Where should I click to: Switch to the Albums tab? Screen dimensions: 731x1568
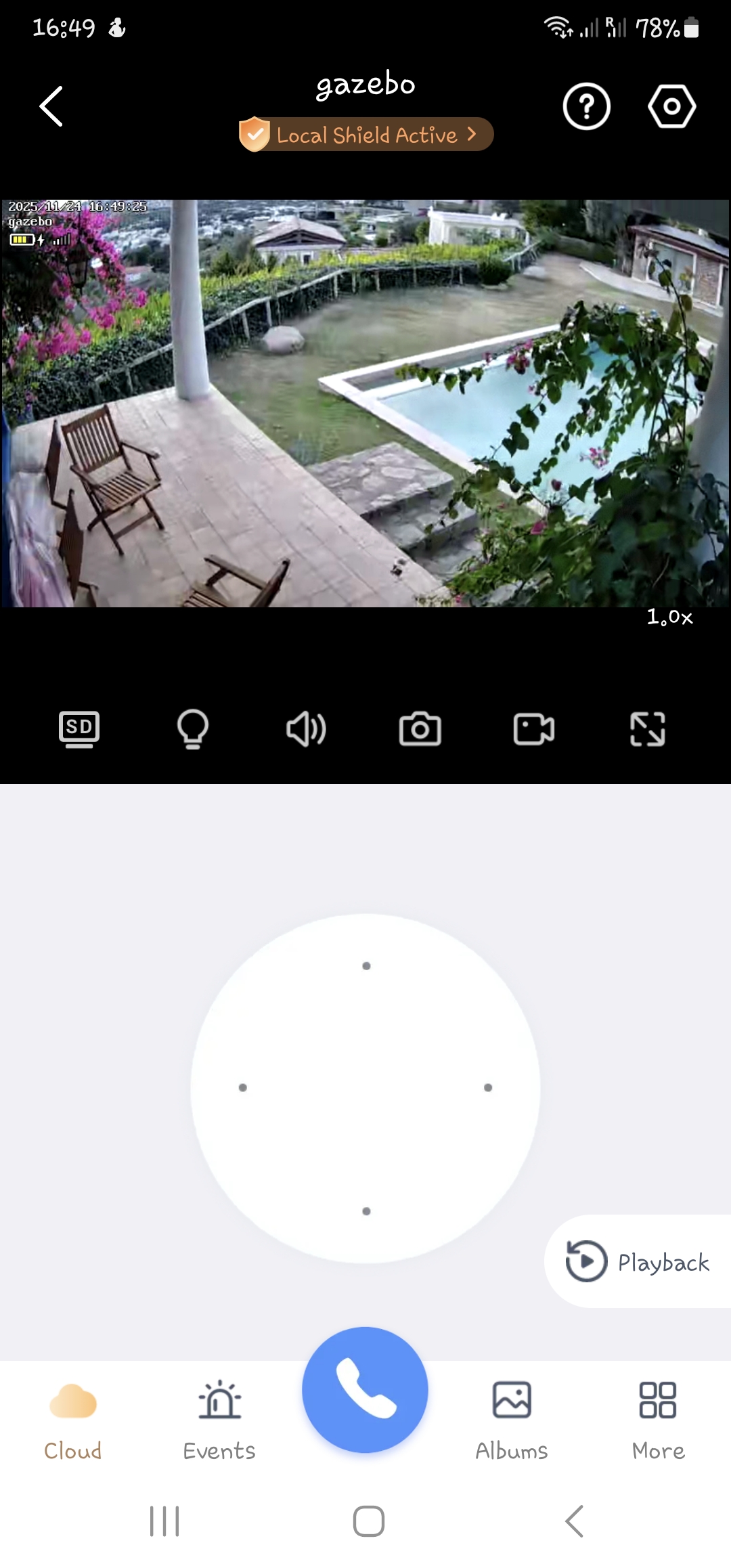point(512,1420)
